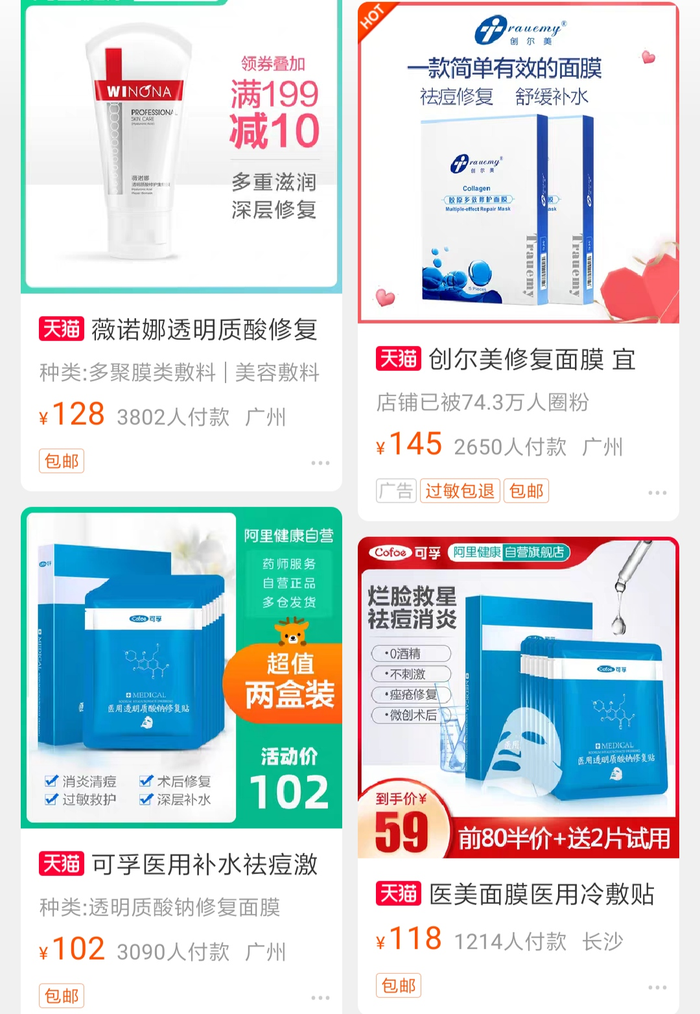
Task: Open more options for 可孚医用补水祛痘 item
Action: click(320, 998)
